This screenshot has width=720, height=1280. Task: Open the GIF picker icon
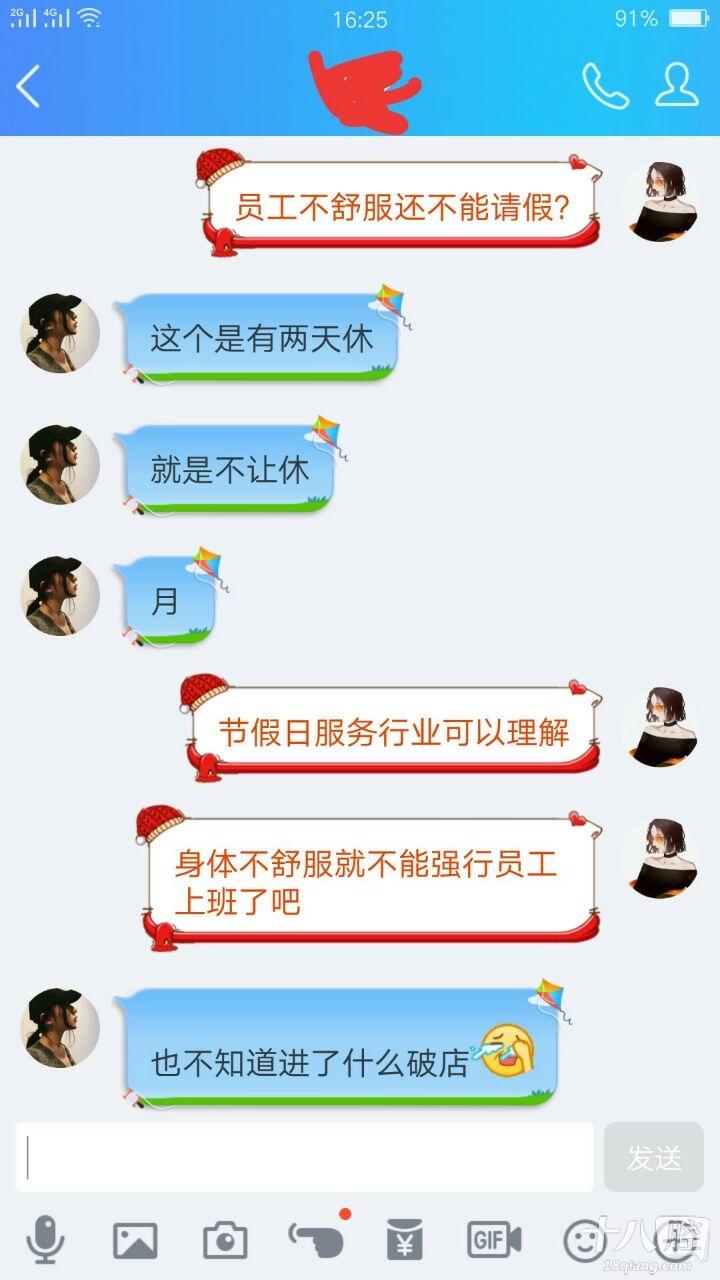tap(492, 1240)
